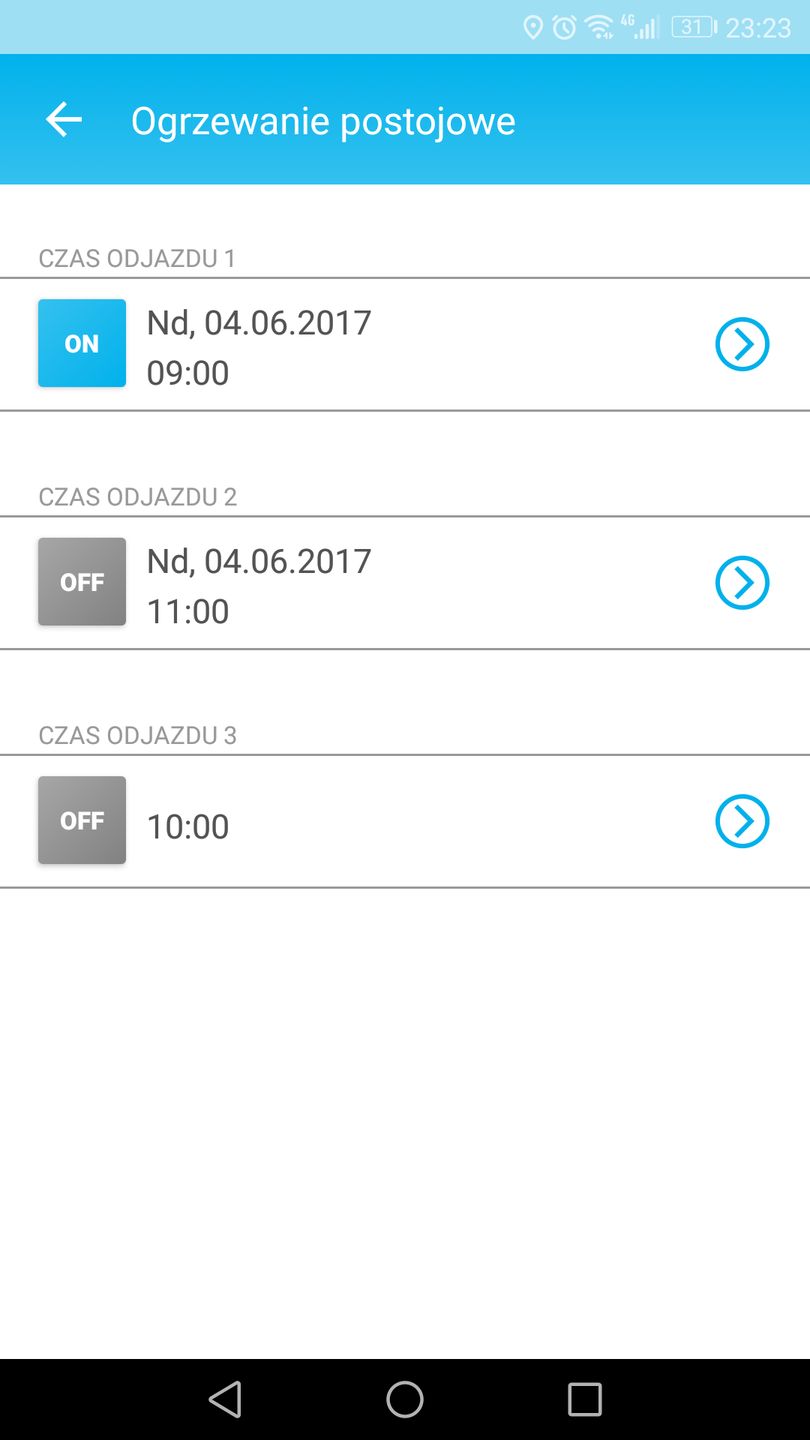This screenshot has height=1440, width=810.
Task: Tap the Android home circle button
Action: [x=405, y=1399]
